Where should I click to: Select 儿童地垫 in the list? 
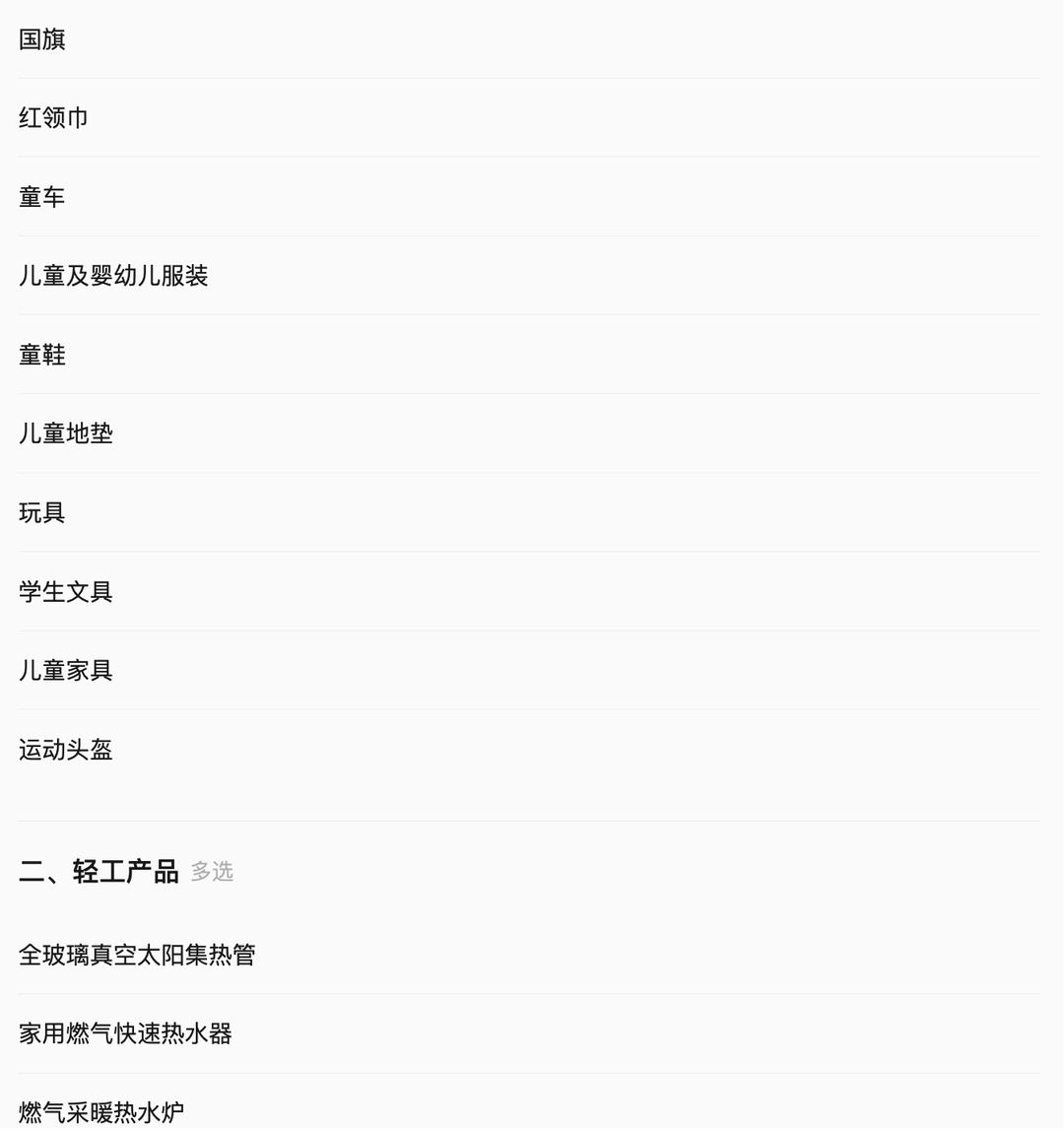66,433
